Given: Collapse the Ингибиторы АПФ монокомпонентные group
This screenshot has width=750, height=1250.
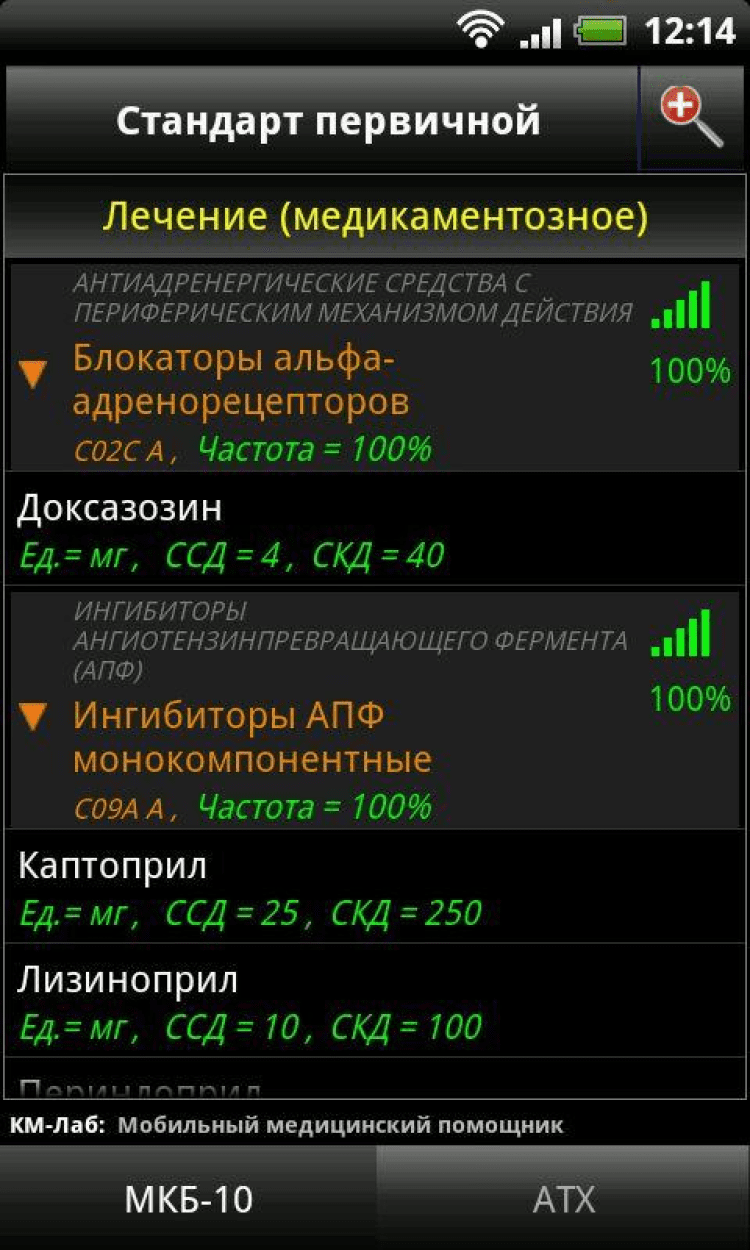Looking at the screenshot, I should click(34, 715).
